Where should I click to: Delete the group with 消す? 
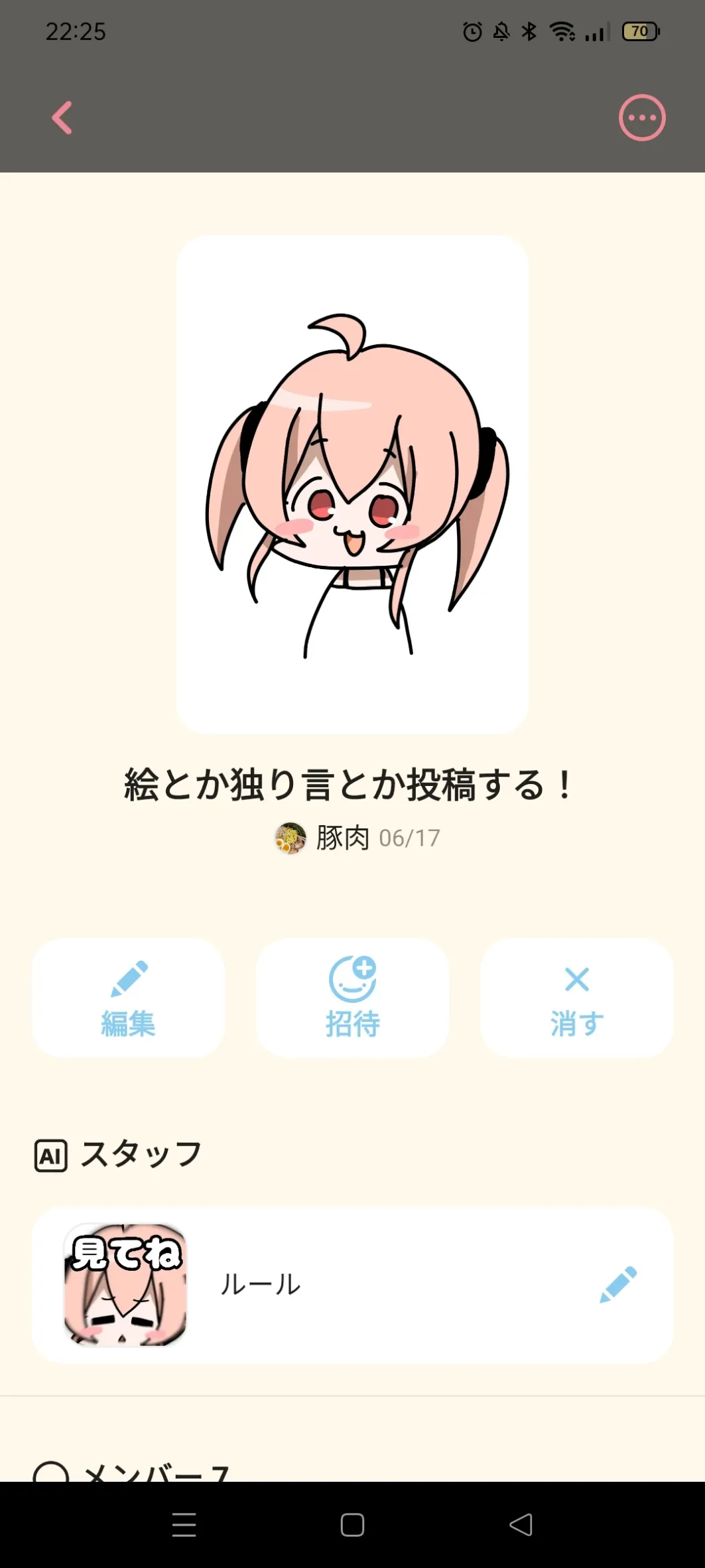click(576, 998)
